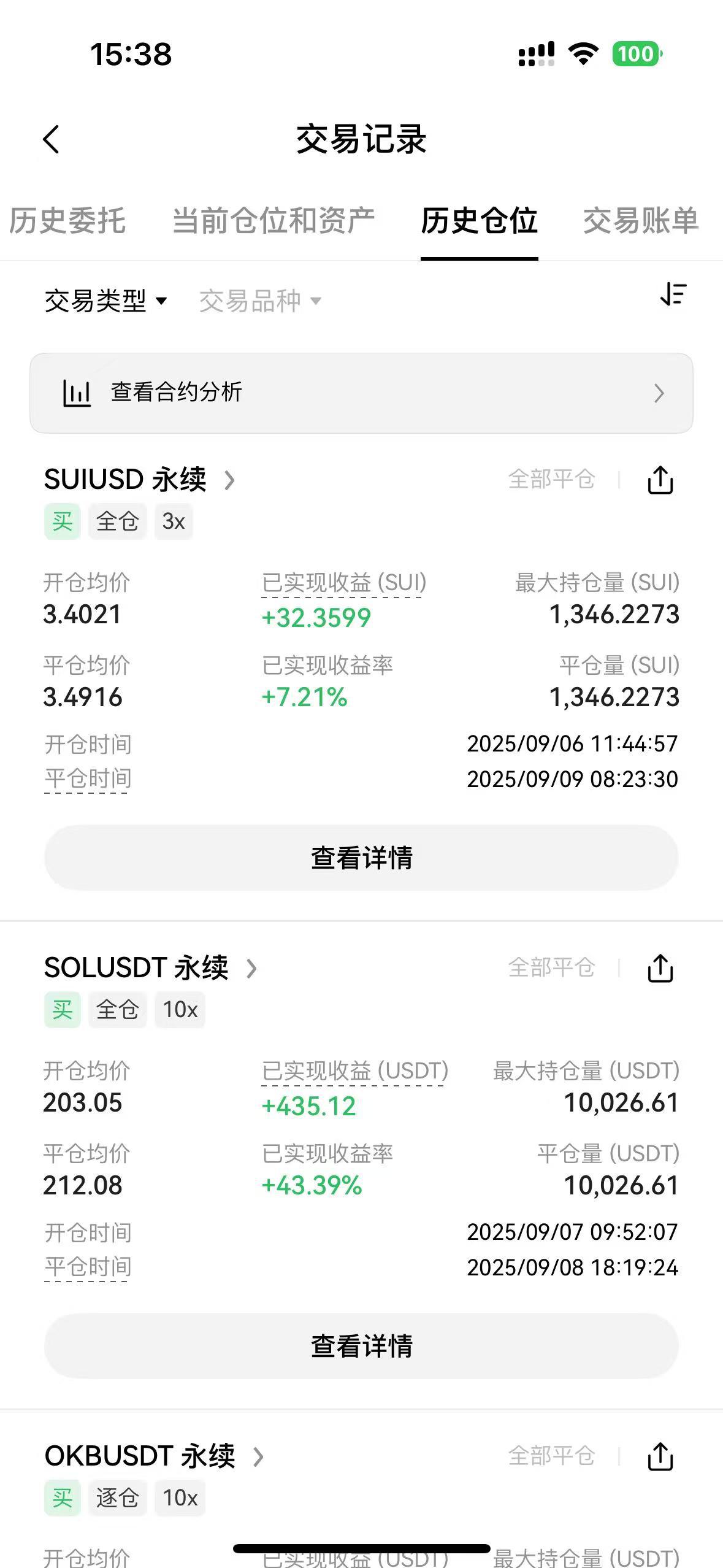
Task: Open the SUIUSD 永续 contract page
Action: point(140,480)
